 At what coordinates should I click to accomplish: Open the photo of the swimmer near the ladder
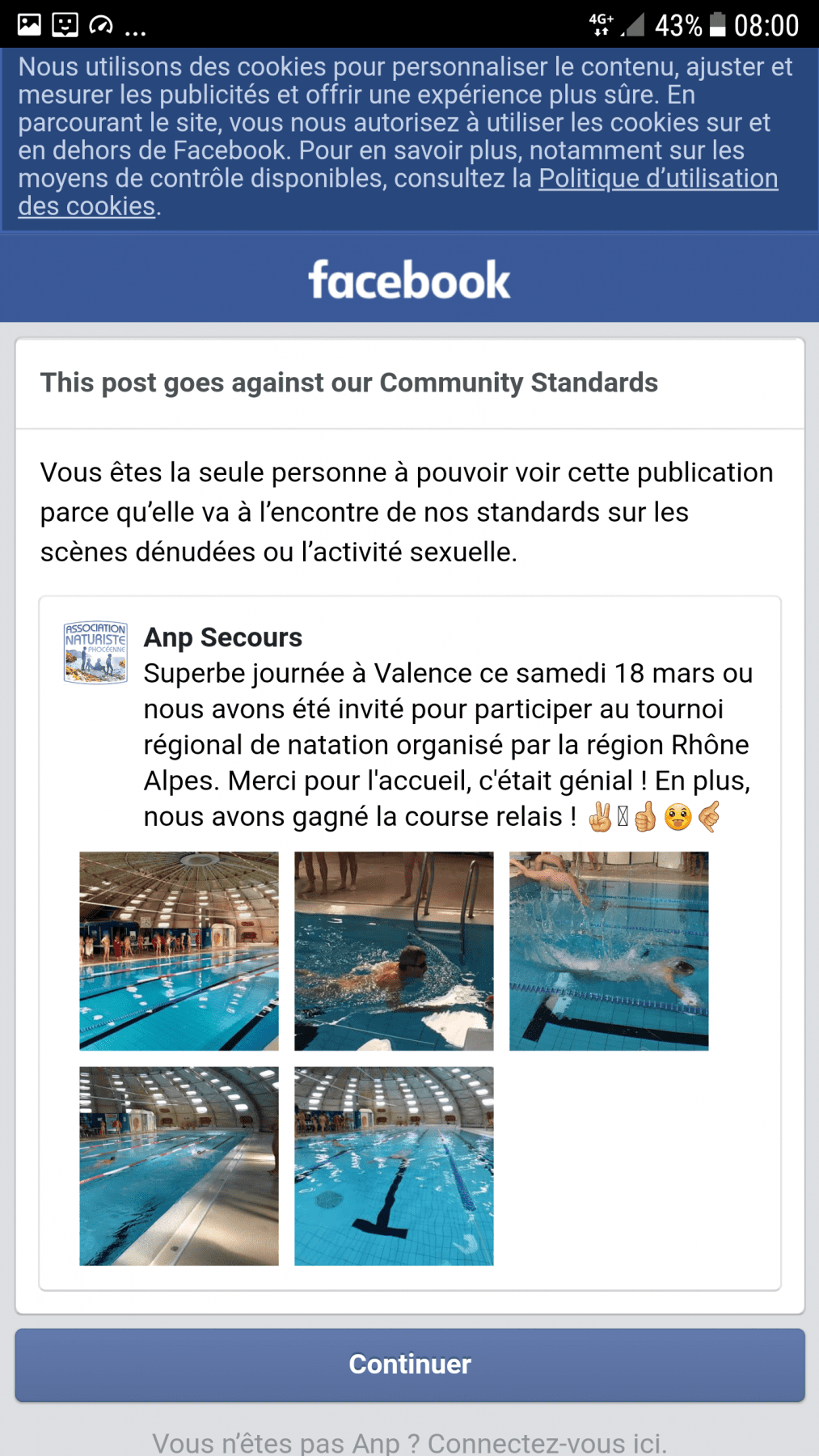coord(394,950)
